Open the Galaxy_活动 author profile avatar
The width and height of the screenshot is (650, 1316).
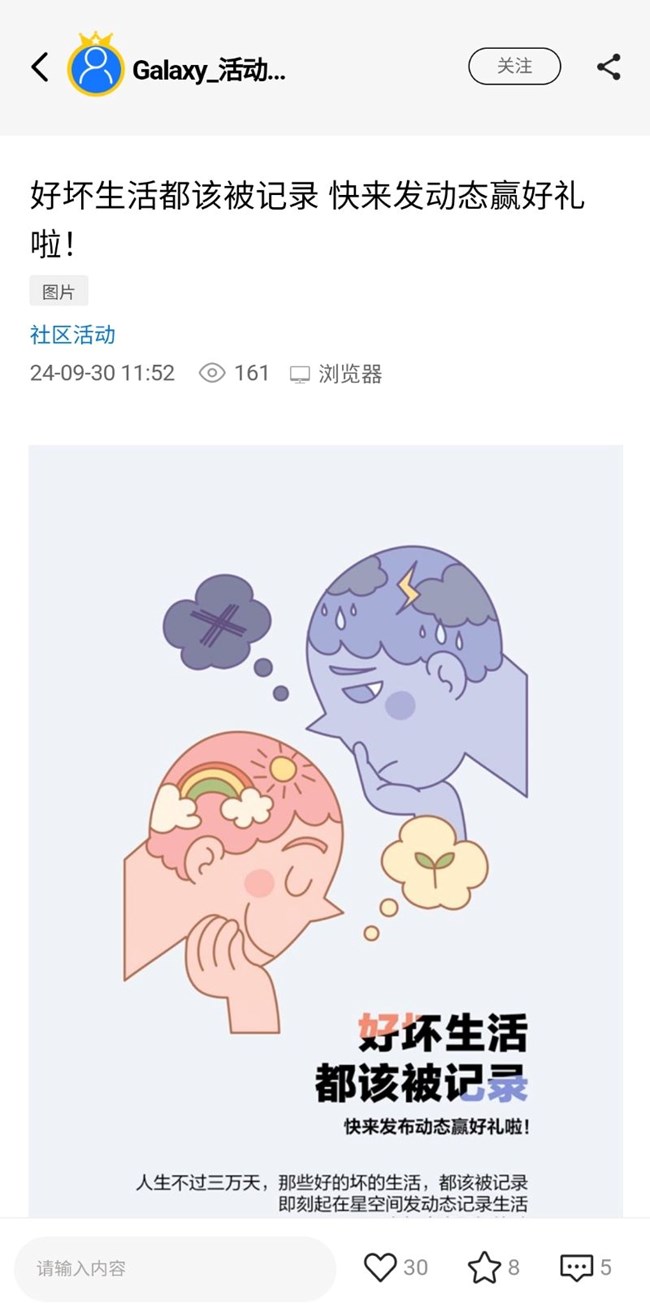point(96,65)
